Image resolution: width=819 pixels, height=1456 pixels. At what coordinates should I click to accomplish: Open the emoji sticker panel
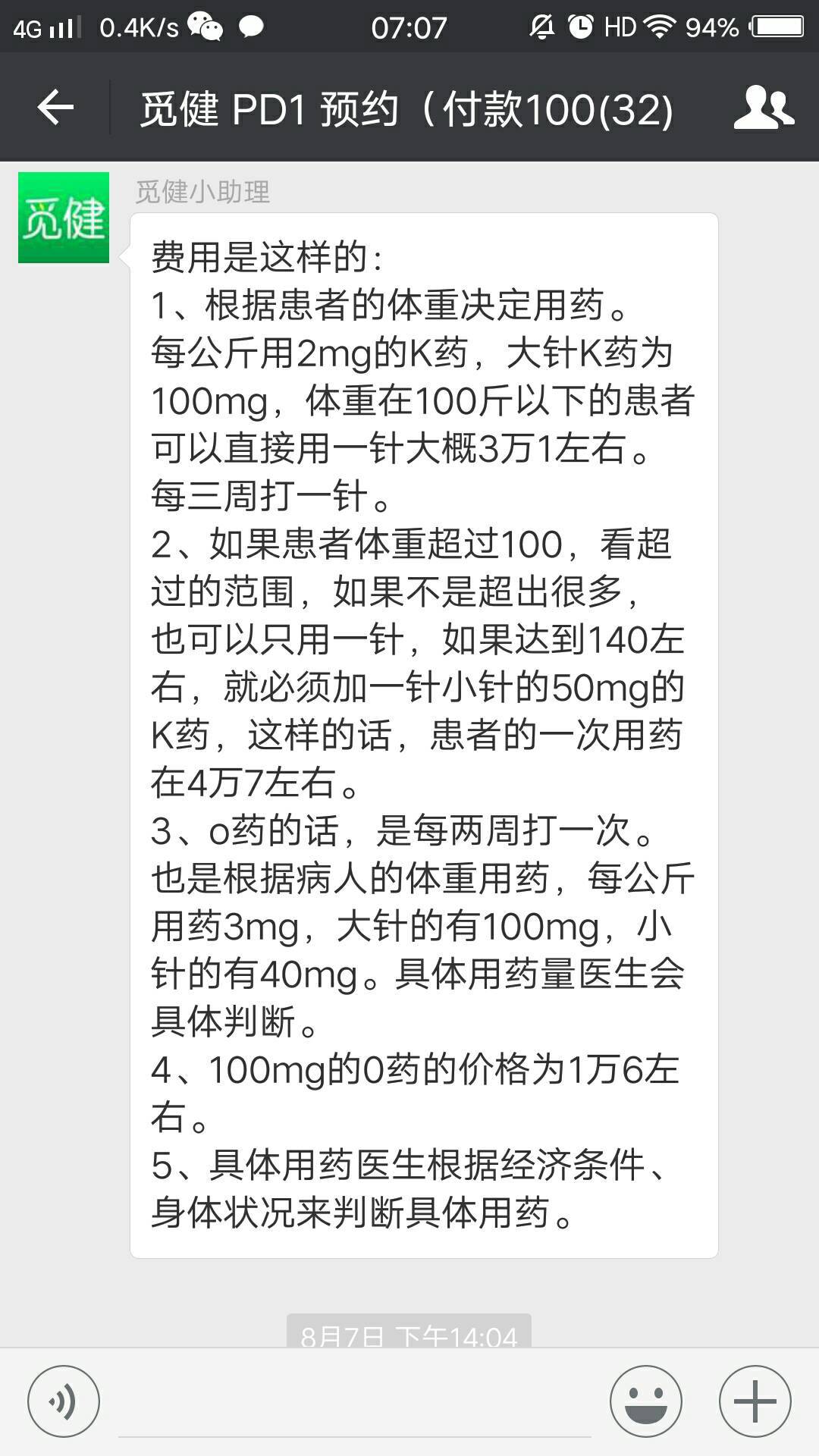(x=645, y=1401)
